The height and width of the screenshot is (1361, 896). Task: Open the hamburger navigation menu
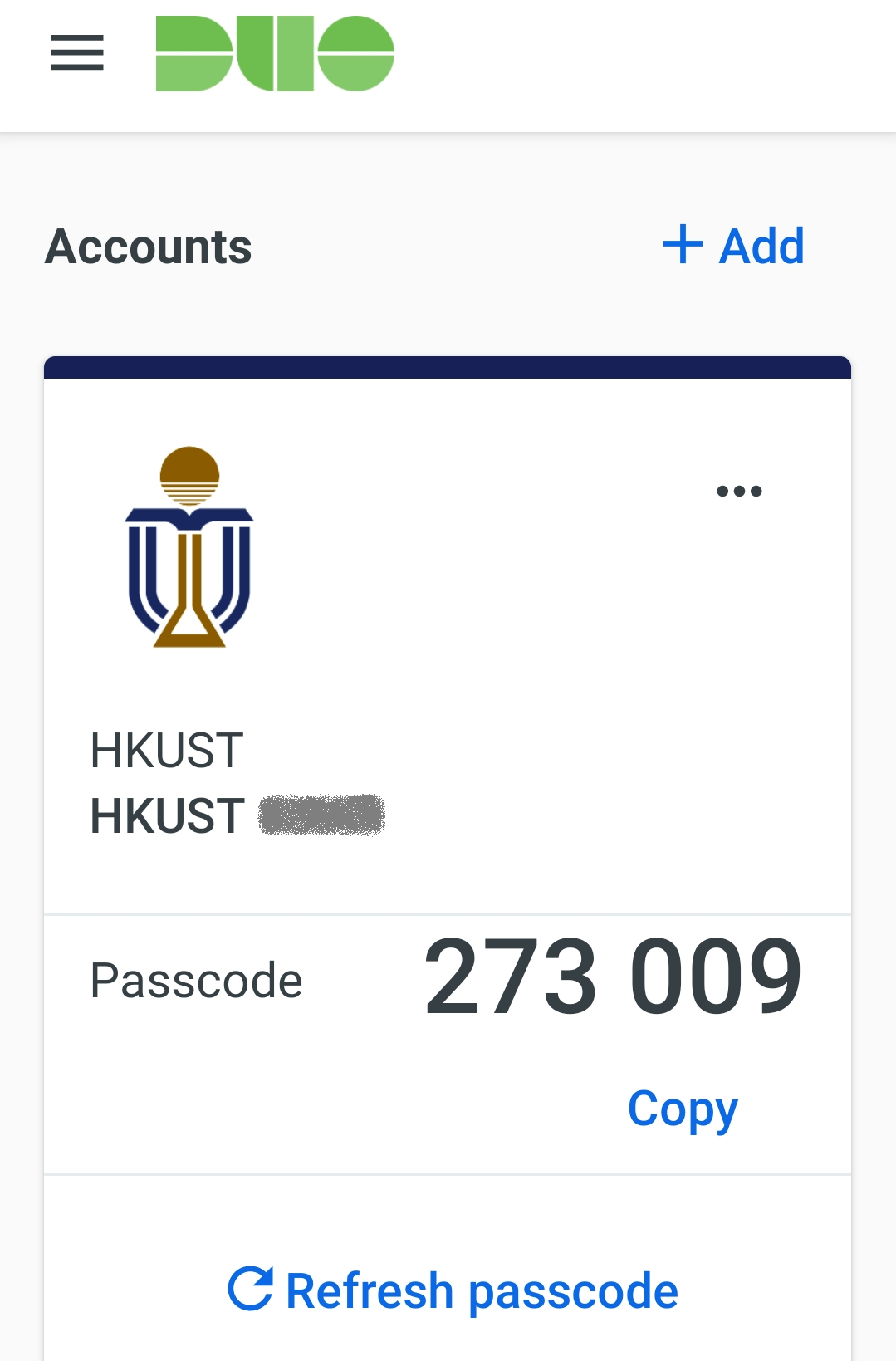(77, 53)
